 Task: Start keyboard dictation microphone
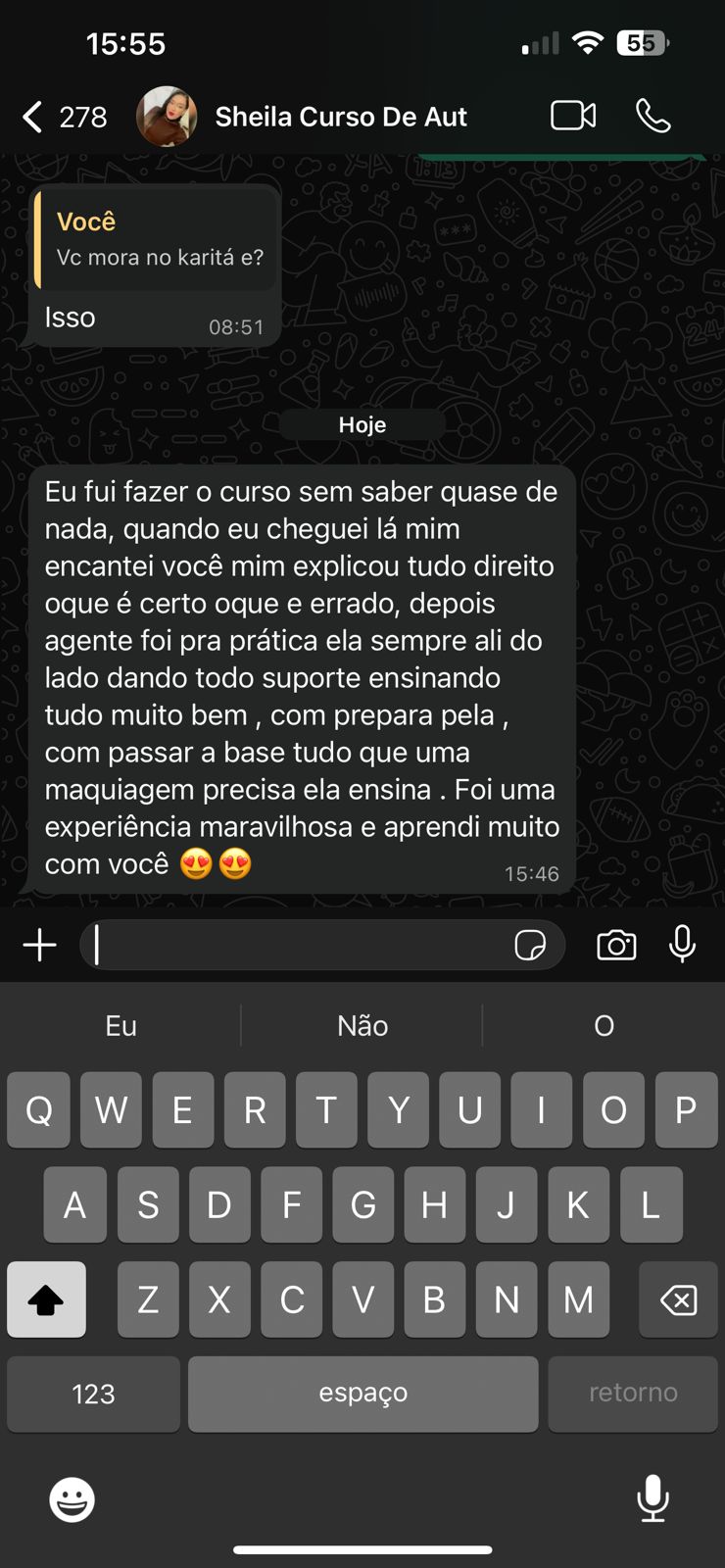(652, 1498)
